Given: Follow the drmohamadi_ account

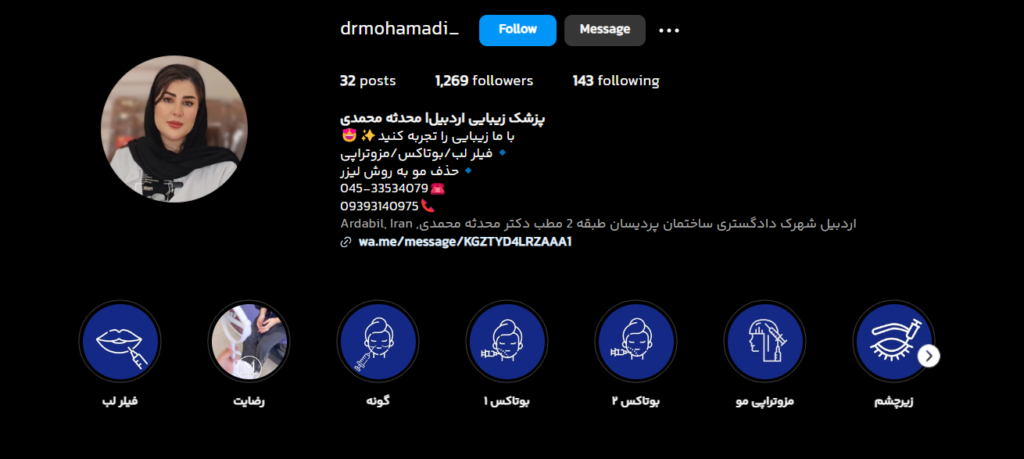Looking at the screenshot, I should point(517,30).
